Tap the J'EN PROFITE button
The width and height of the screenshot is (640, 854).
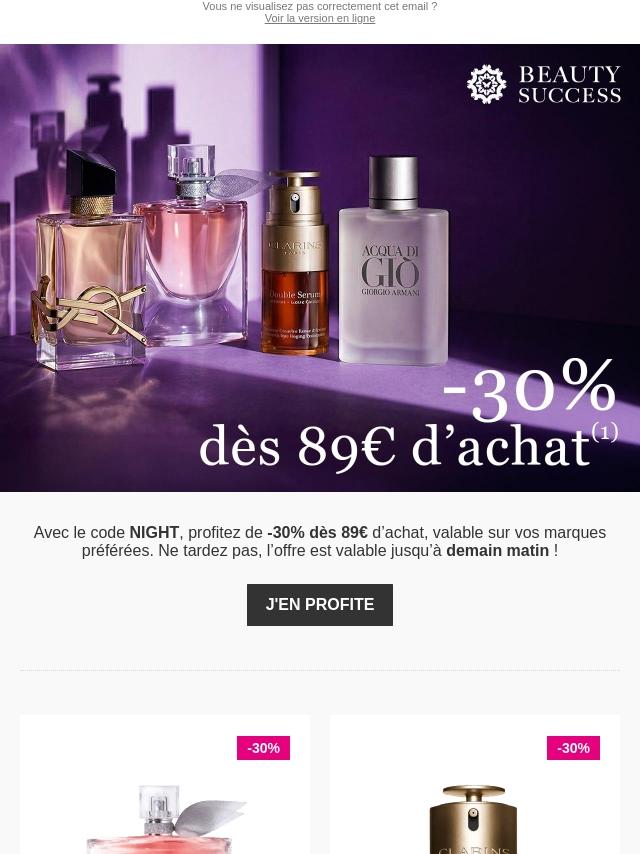click(320, 605)
